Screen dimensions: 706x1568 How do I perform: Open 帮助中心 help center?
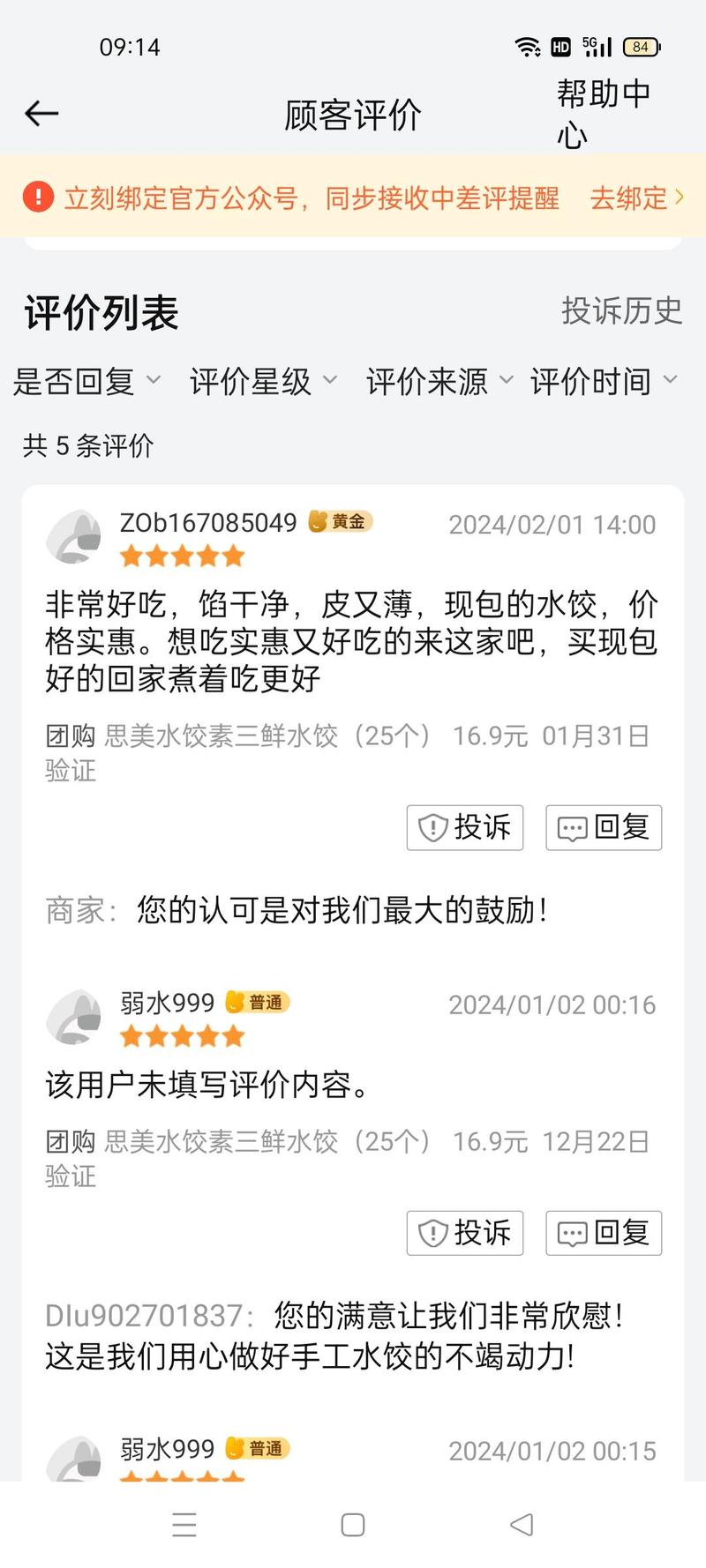[603, 114]
